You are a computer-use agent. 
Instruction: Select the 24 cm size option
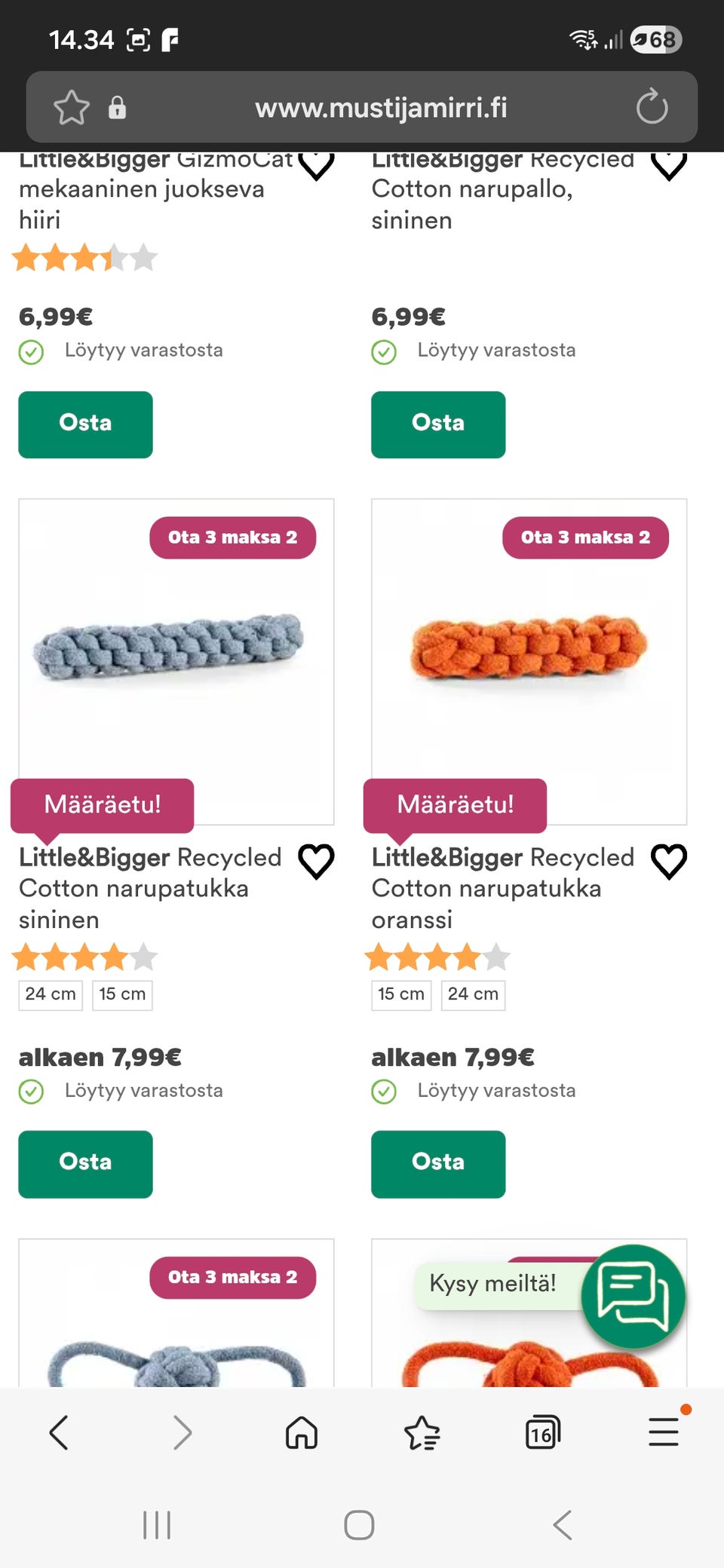(50, 994)
